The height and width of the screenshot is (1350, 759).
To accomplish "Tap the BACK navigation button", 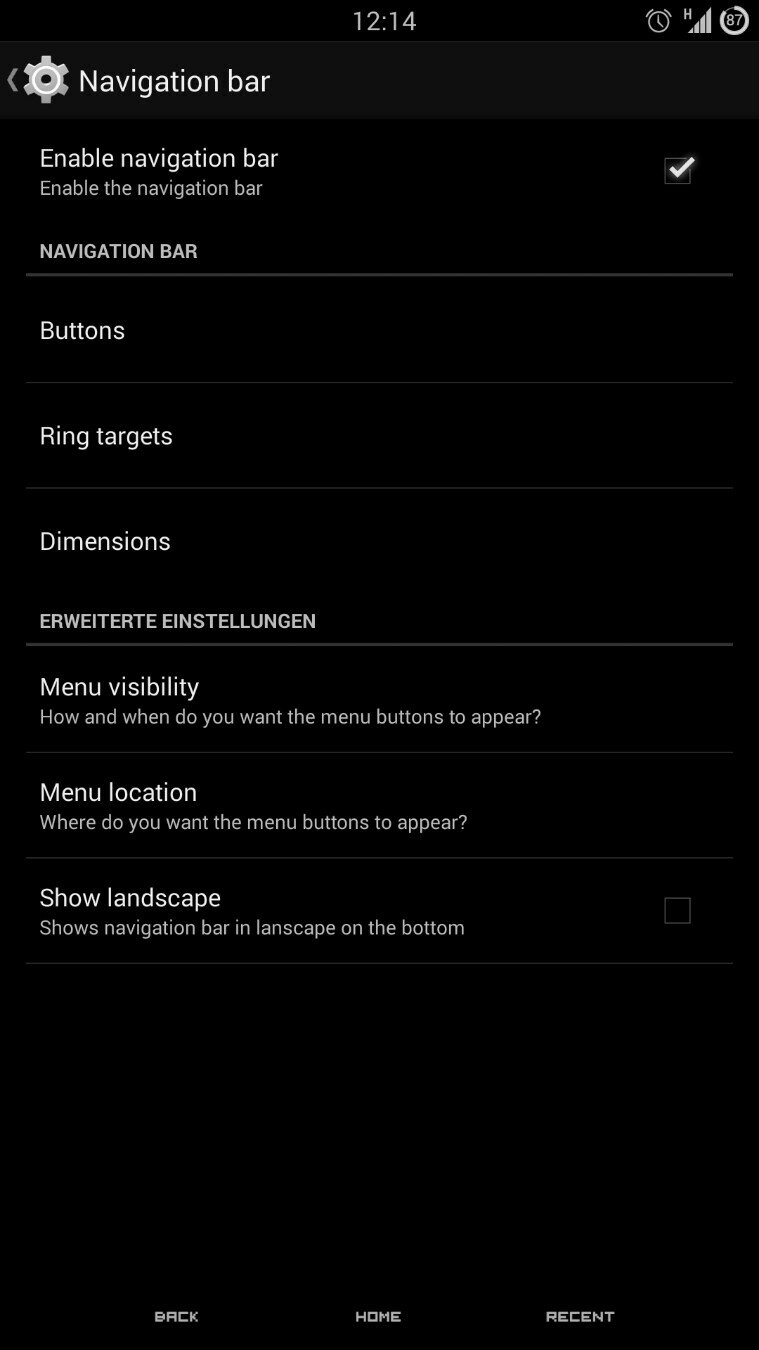I will coord(177,1317).
